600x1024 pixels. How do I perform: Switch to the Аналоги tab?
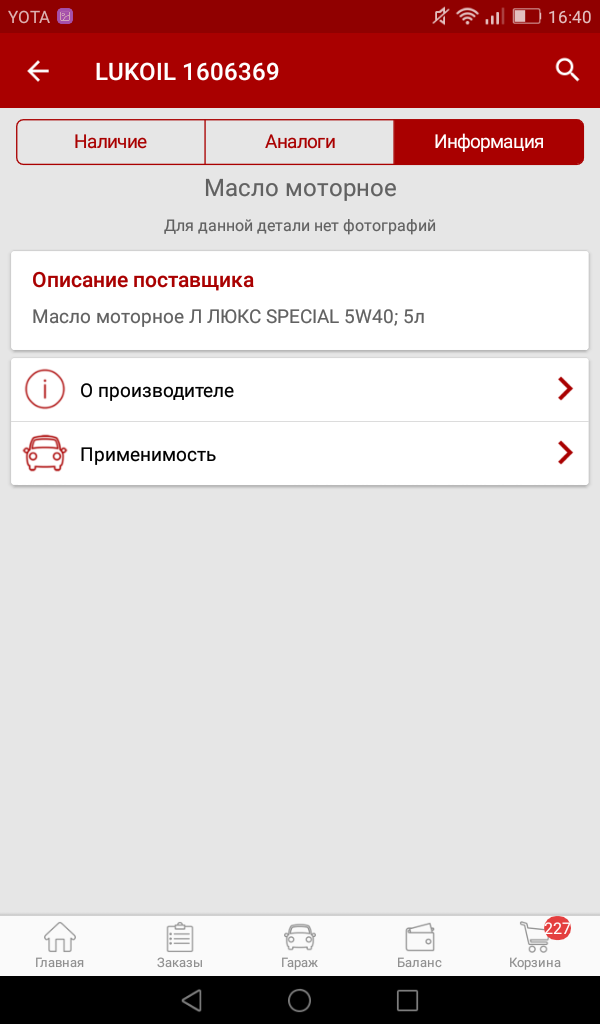click(x=300, y=142)
